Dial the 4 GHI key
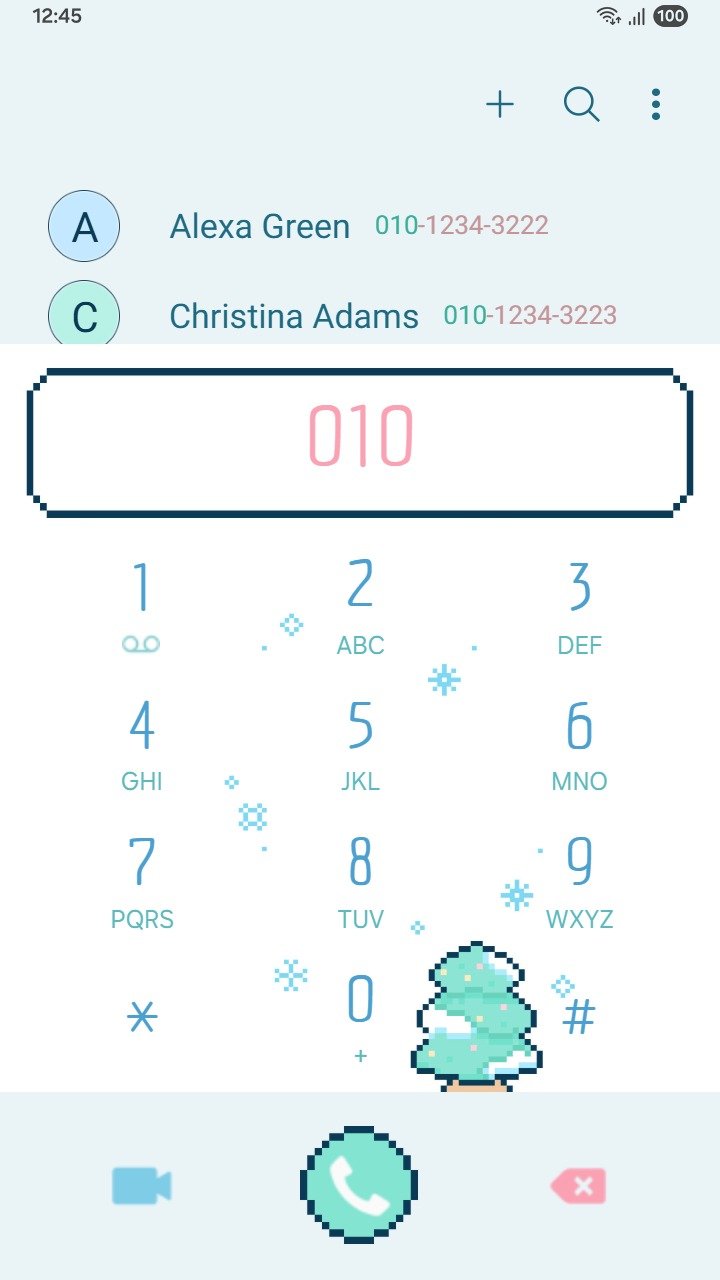Viewport: 720px width, 1280px height. point(141,744)
